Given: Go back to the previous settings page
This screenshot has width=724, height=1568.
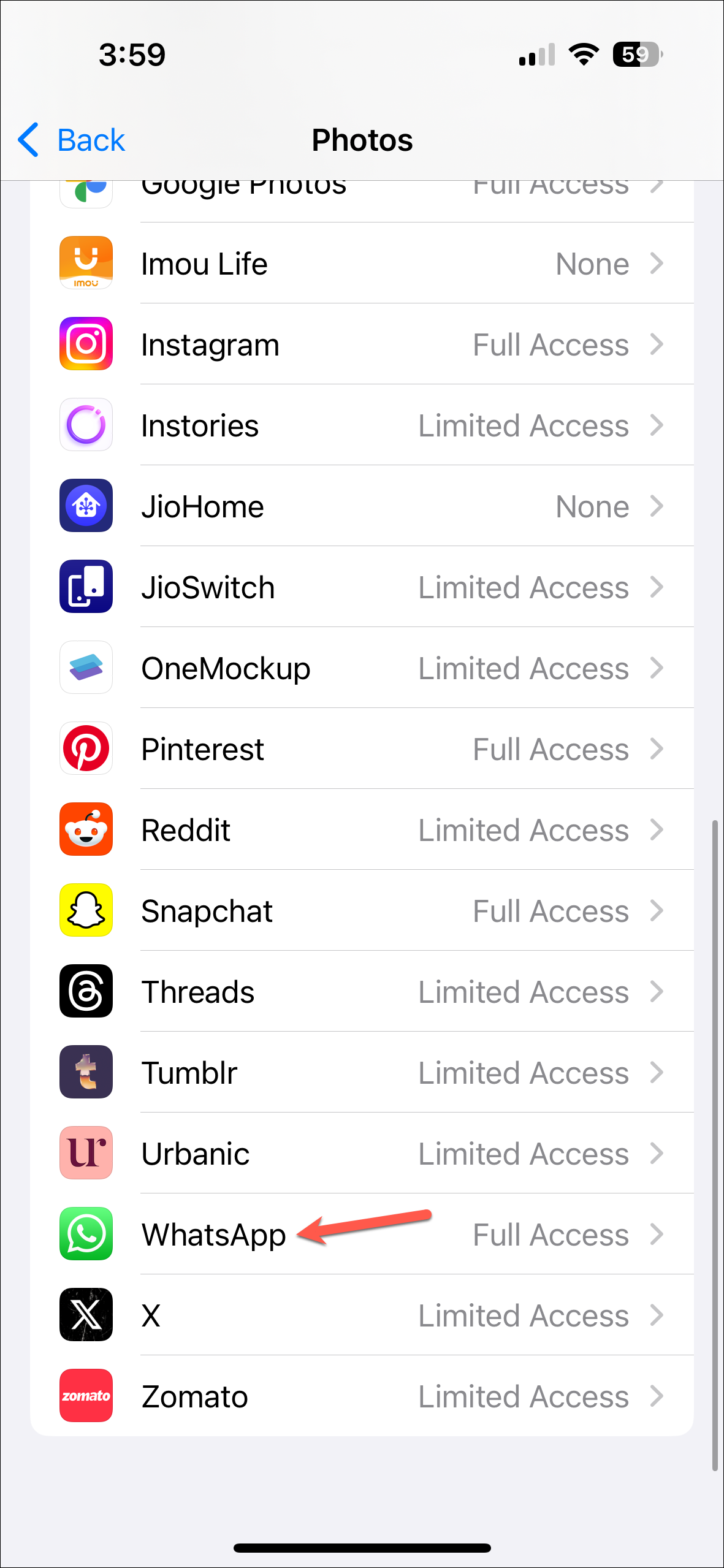Looking at the screenshot, I should (72, 140).
